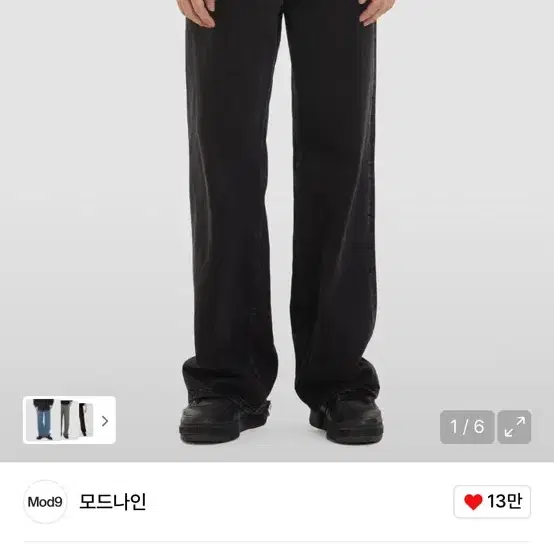Tap the 1/6 image page indicator

[x=467, y=427]
